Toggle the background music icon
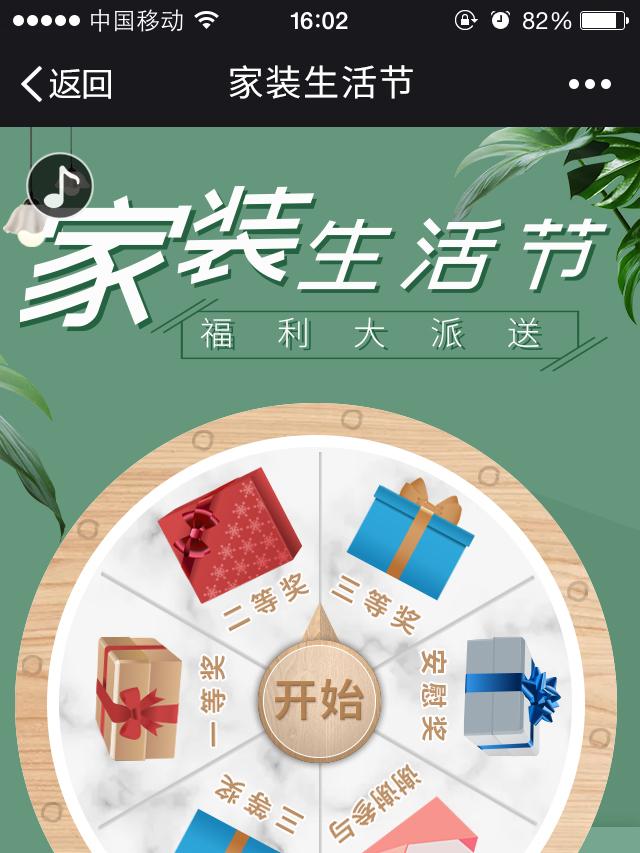 pos(60,186)
